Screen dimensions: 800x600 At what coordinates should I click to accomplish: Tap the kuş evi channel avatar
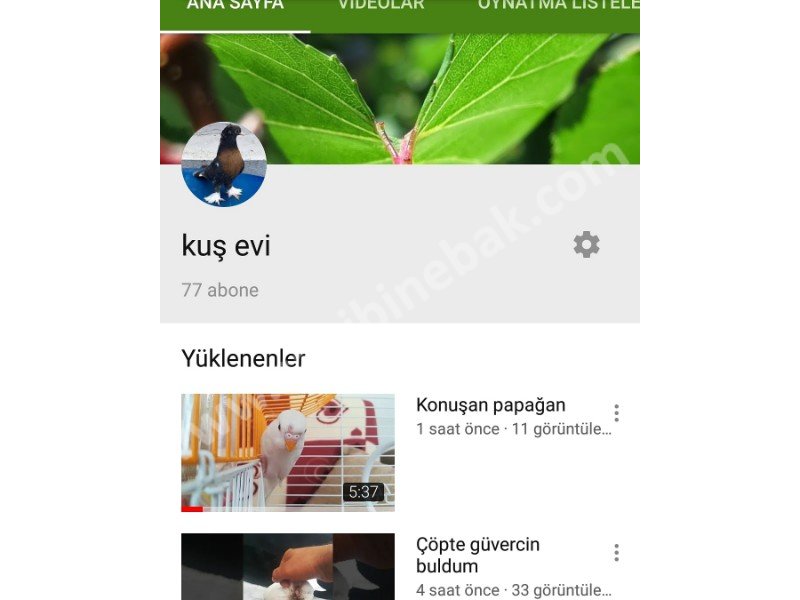tap(224, 165)
